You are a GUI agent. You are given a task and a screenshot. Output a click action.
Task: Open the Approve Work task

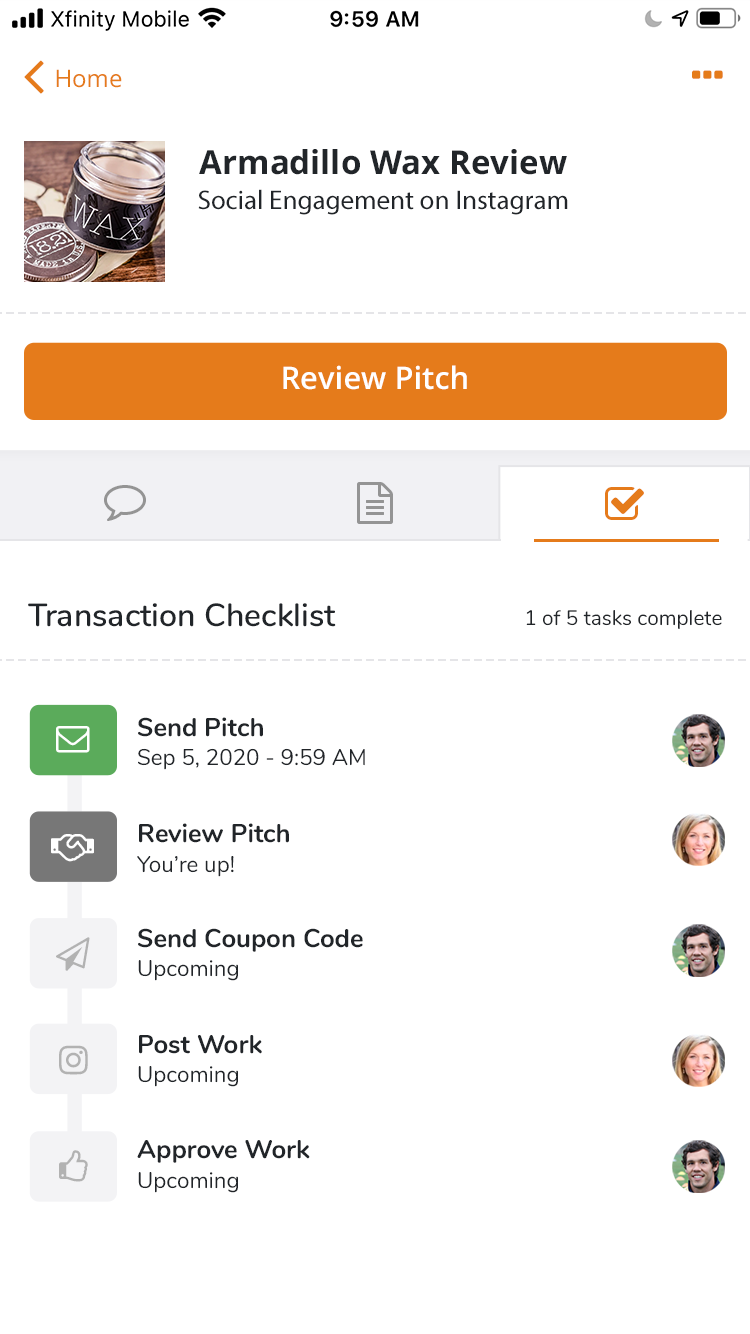(x=375, y=1164)
